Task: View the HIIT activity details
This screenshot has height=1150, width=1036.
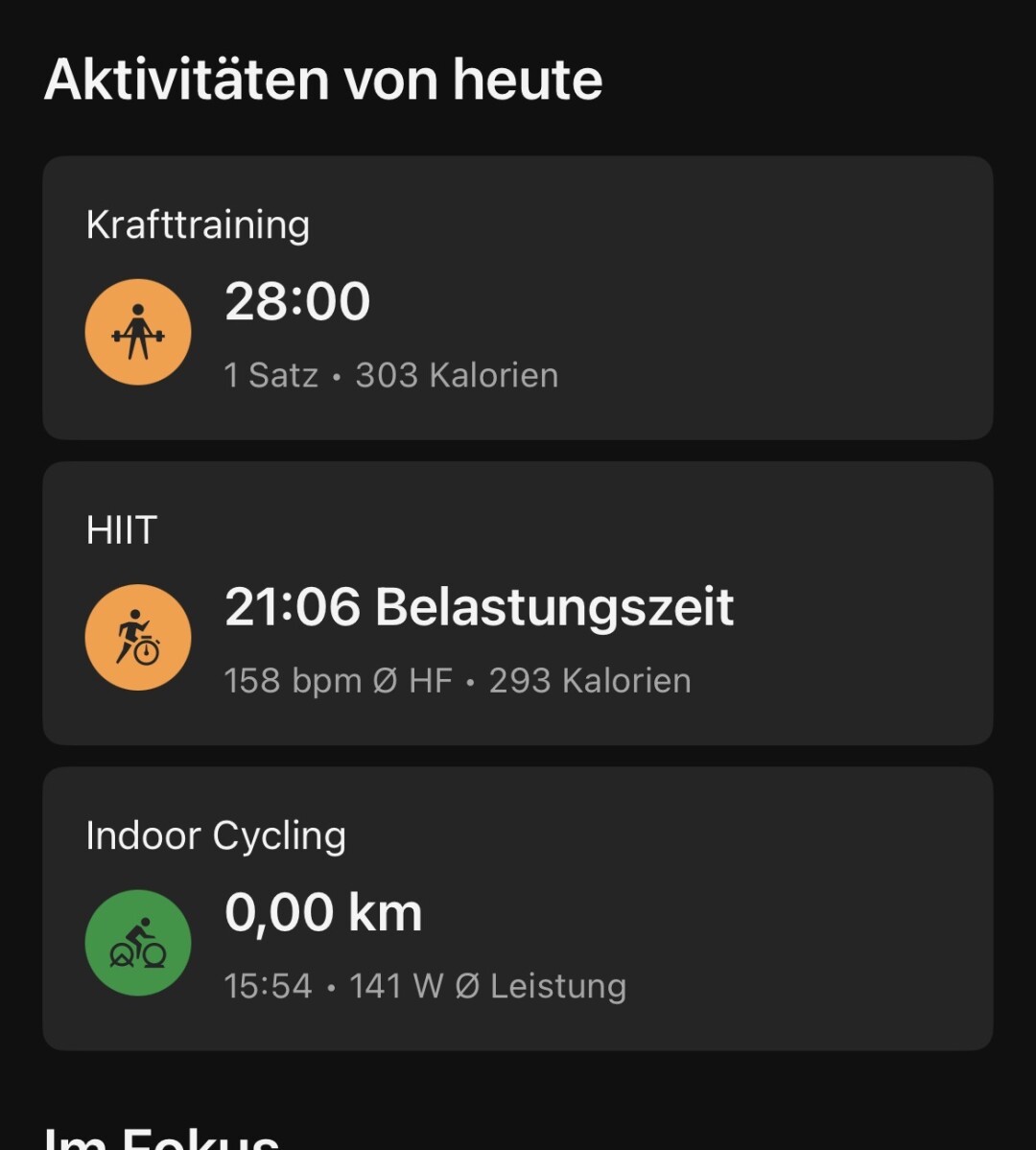Action: click(x=517, y=603)
